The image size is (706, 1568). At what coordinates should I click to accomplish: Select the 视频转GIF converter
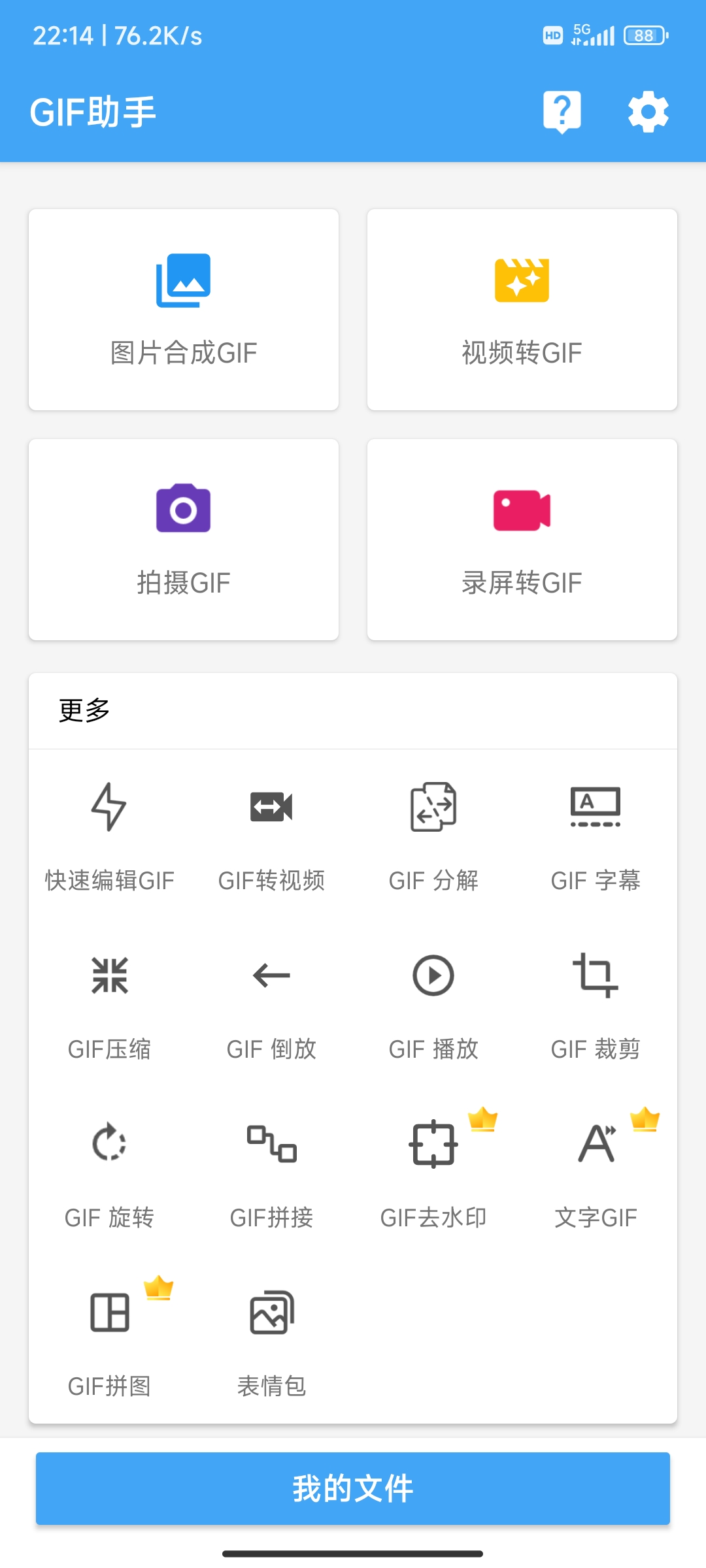[521, 309]
